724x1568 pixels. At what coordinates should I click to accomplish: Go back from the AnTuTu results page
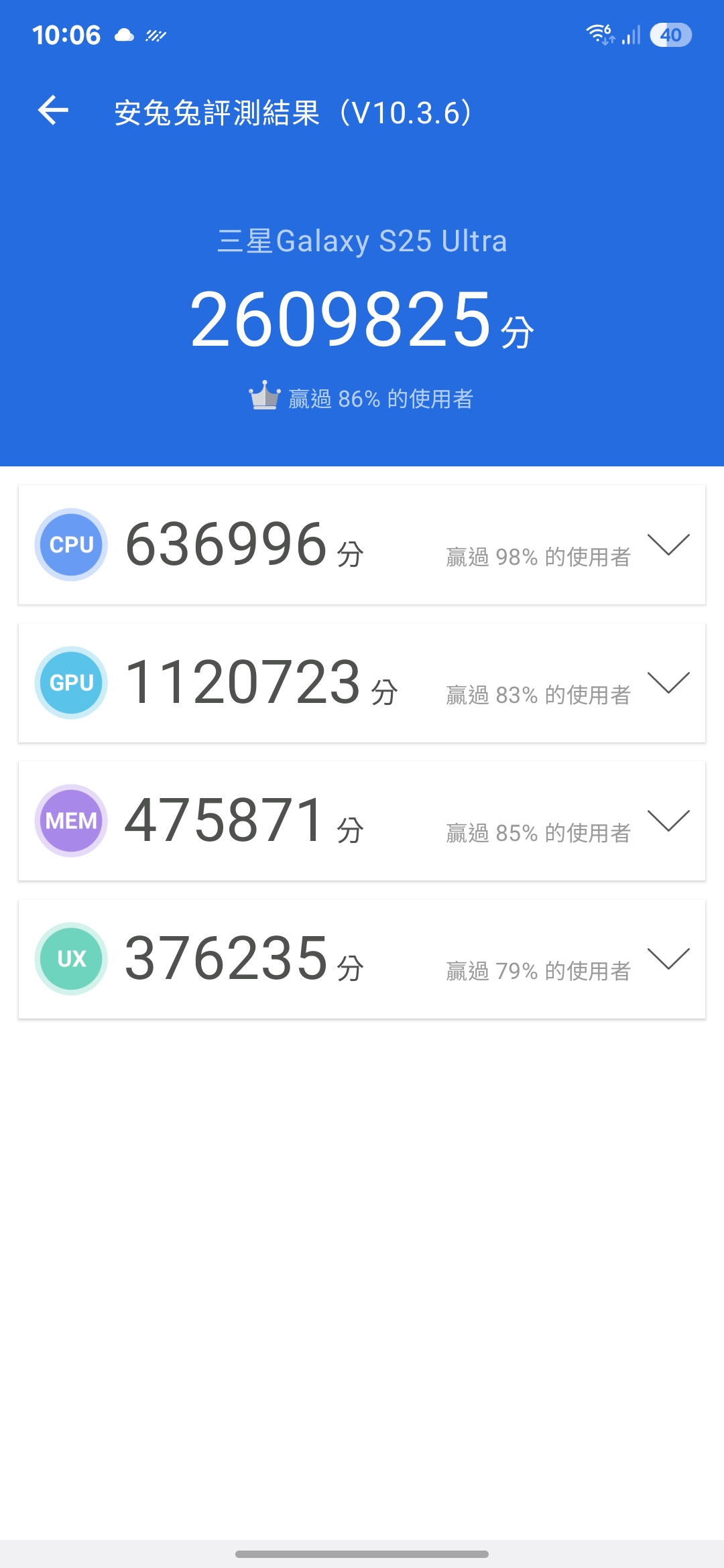pyautogui.click(x=54, y=111)
